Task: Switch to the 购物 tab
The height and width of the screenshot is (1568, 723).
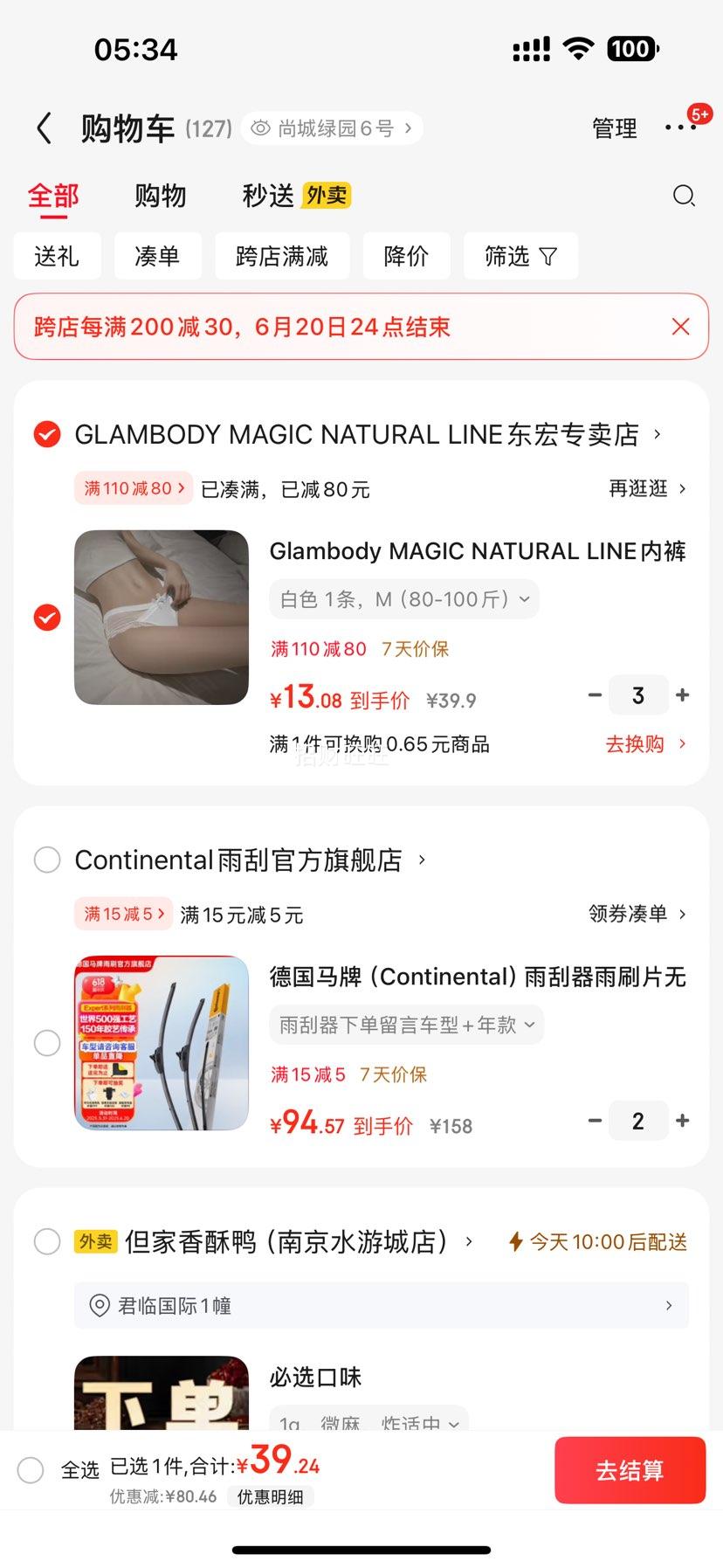Action: coord(160,196)
